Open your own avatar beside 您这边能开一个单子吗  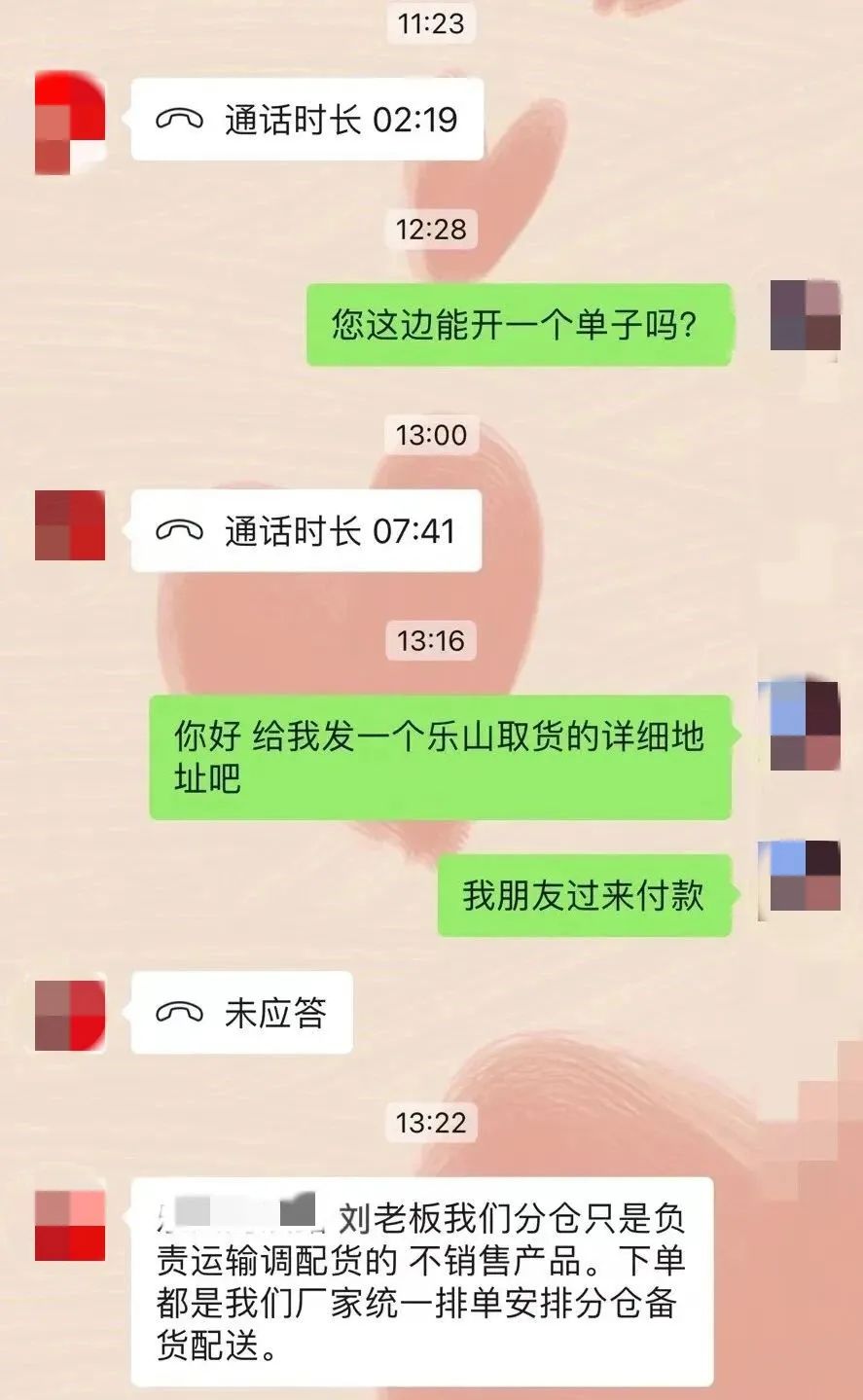(x=805, y=315)
